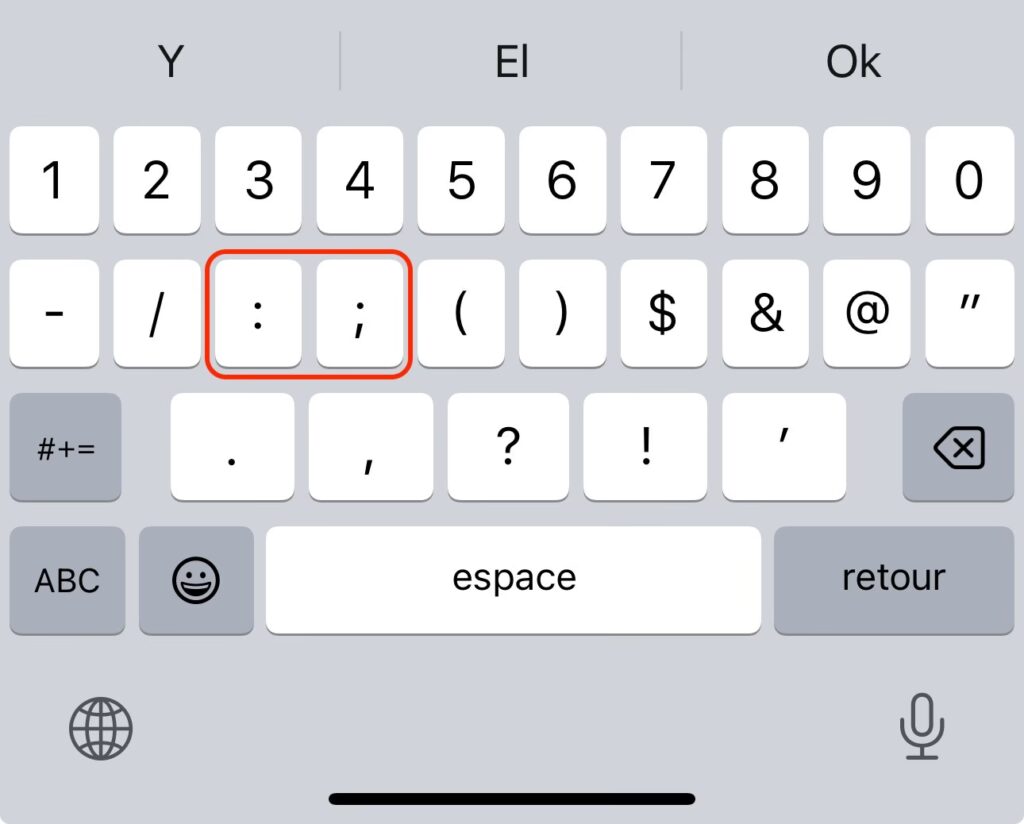Type the exclamation mark key
The width and height of the screenshot is (1024, 824).
[646, 447]
